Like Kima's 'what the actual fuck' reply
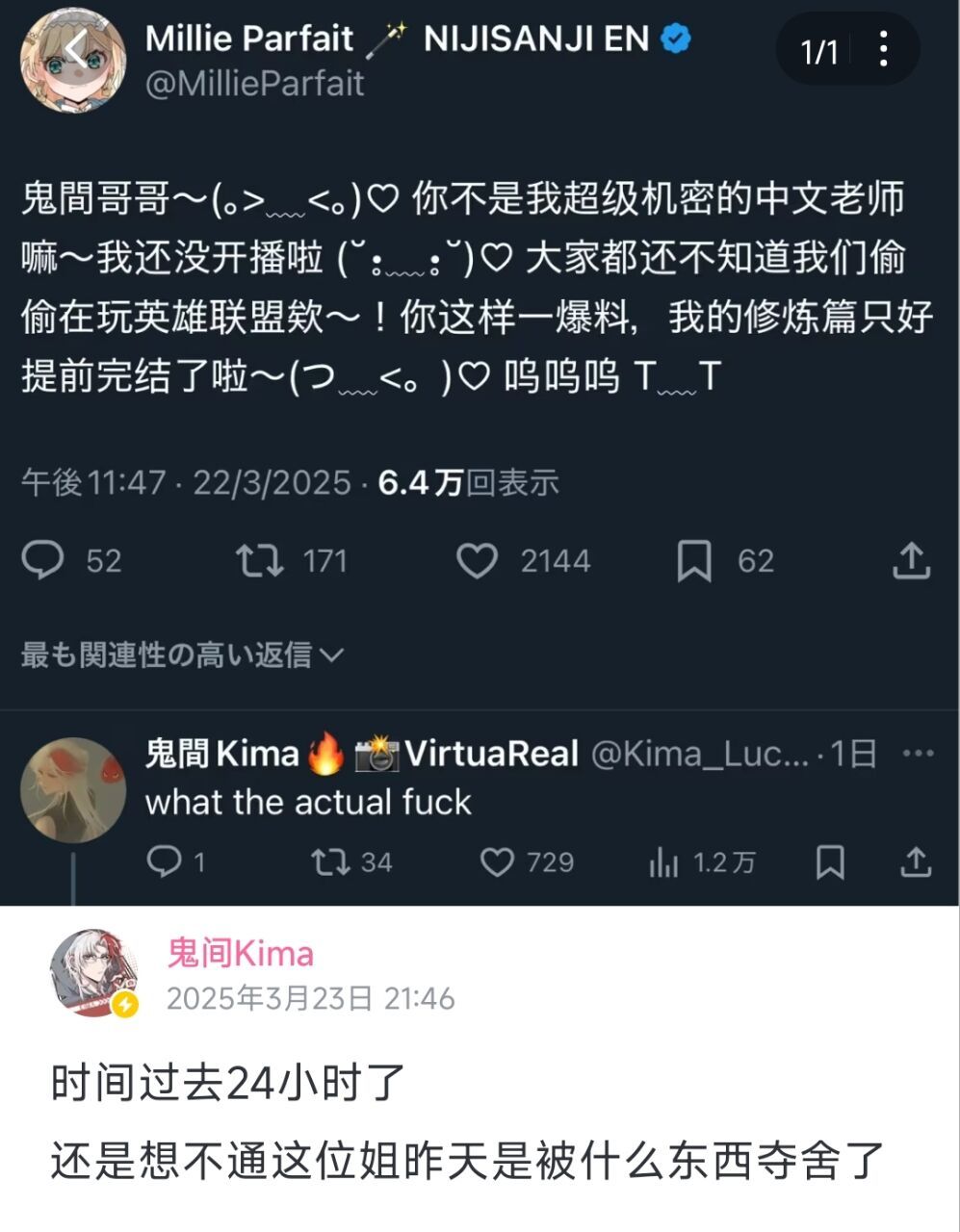The width and height of the screenshot is (960, 1232). [x=498, y=863]
